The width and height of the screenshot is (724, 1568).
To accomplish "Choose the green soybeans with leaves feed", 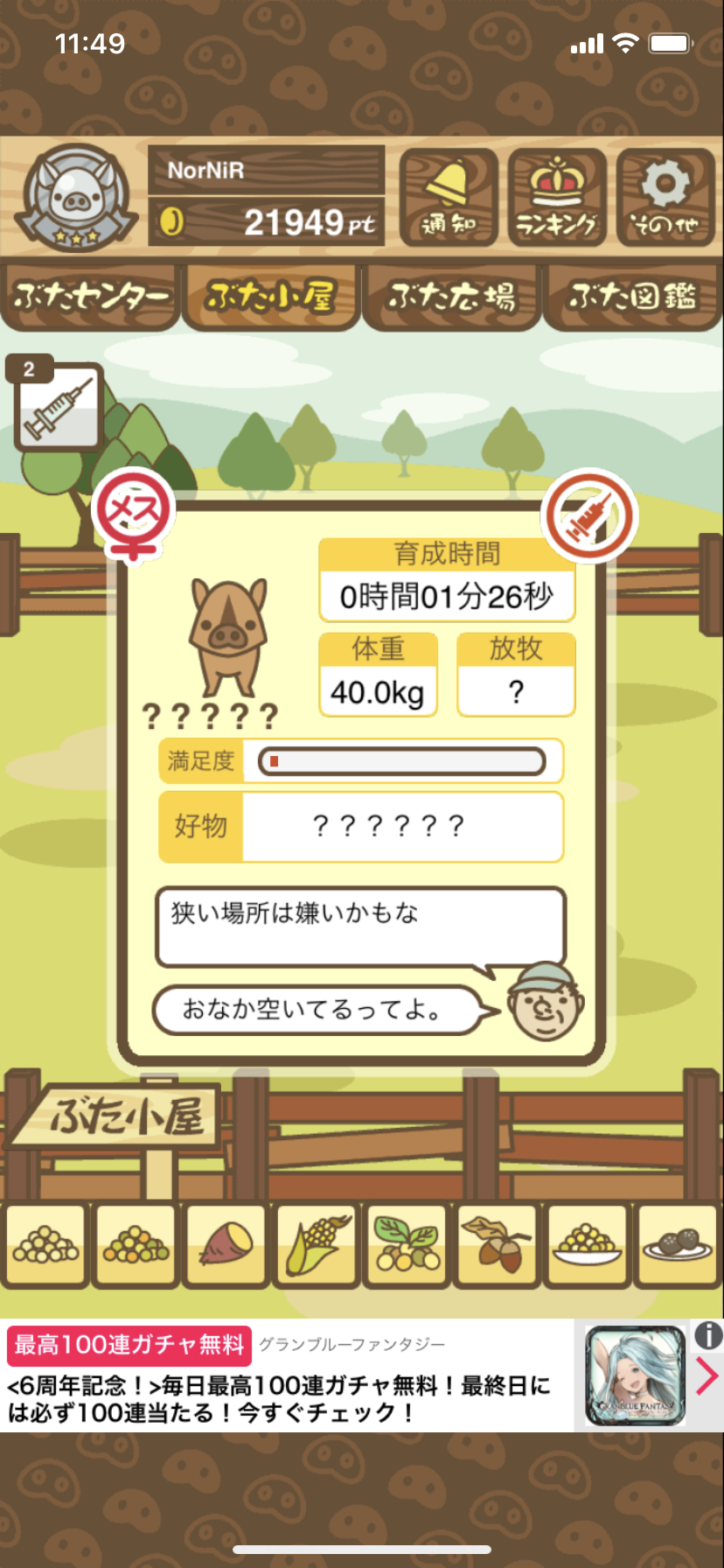I will pos(407,1245).
